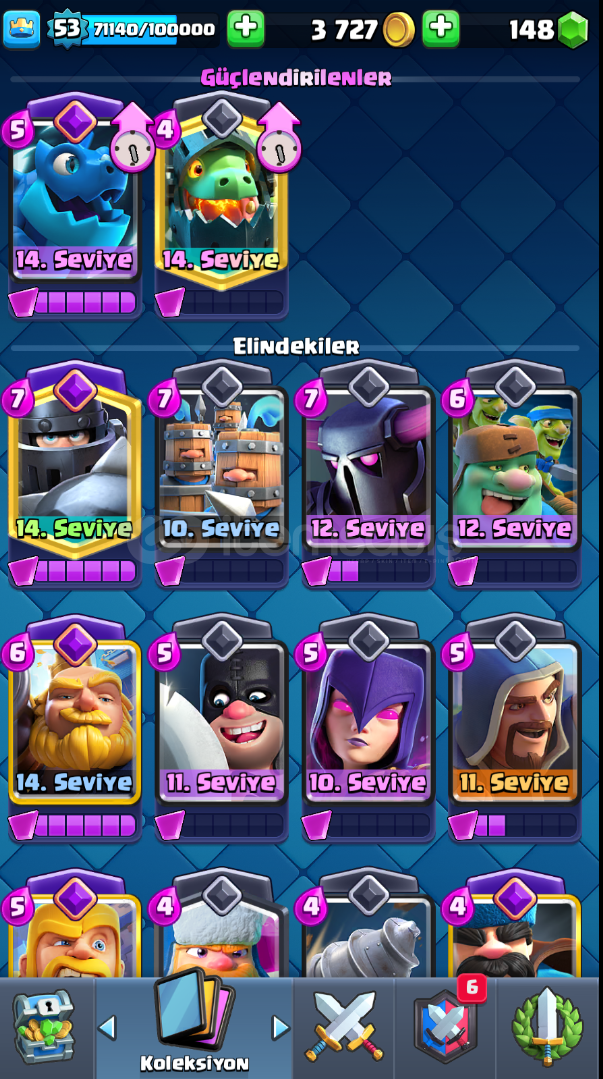Open the P.E.K.K.A card, level 12
The height and width of the screenshot is (1079, 603).
tap(368, 475)
